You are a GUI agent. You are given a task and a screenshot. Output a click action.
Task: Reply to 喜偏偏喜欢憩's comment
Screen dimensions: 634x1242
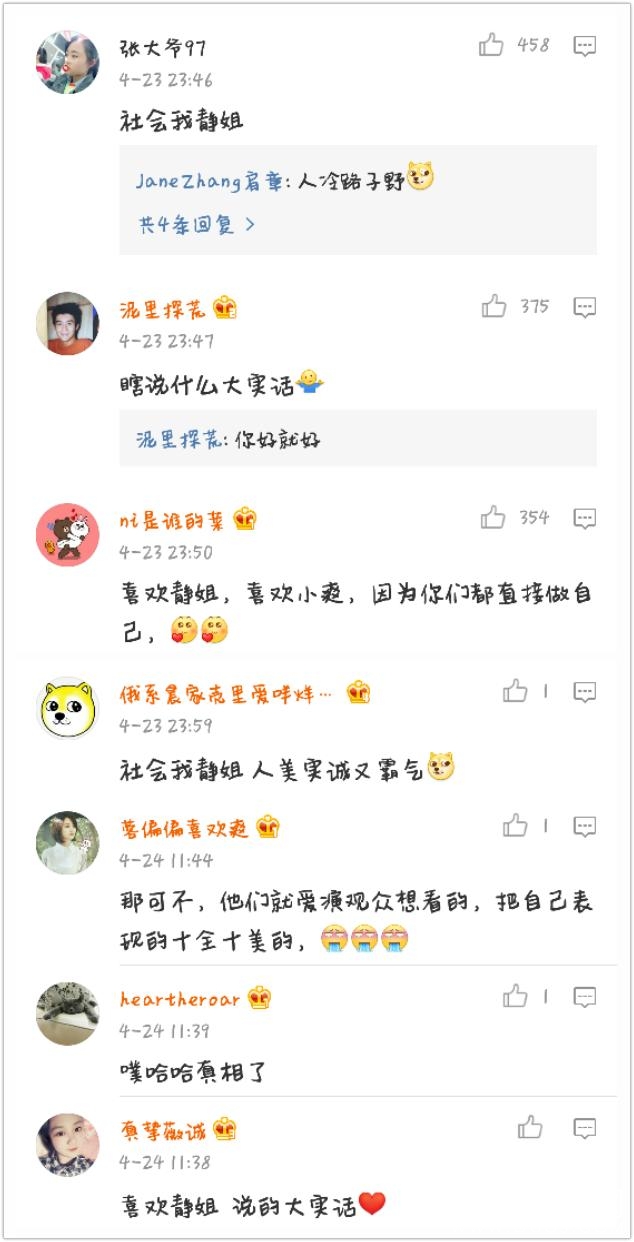pyautogui.click(x=585, y=826)
